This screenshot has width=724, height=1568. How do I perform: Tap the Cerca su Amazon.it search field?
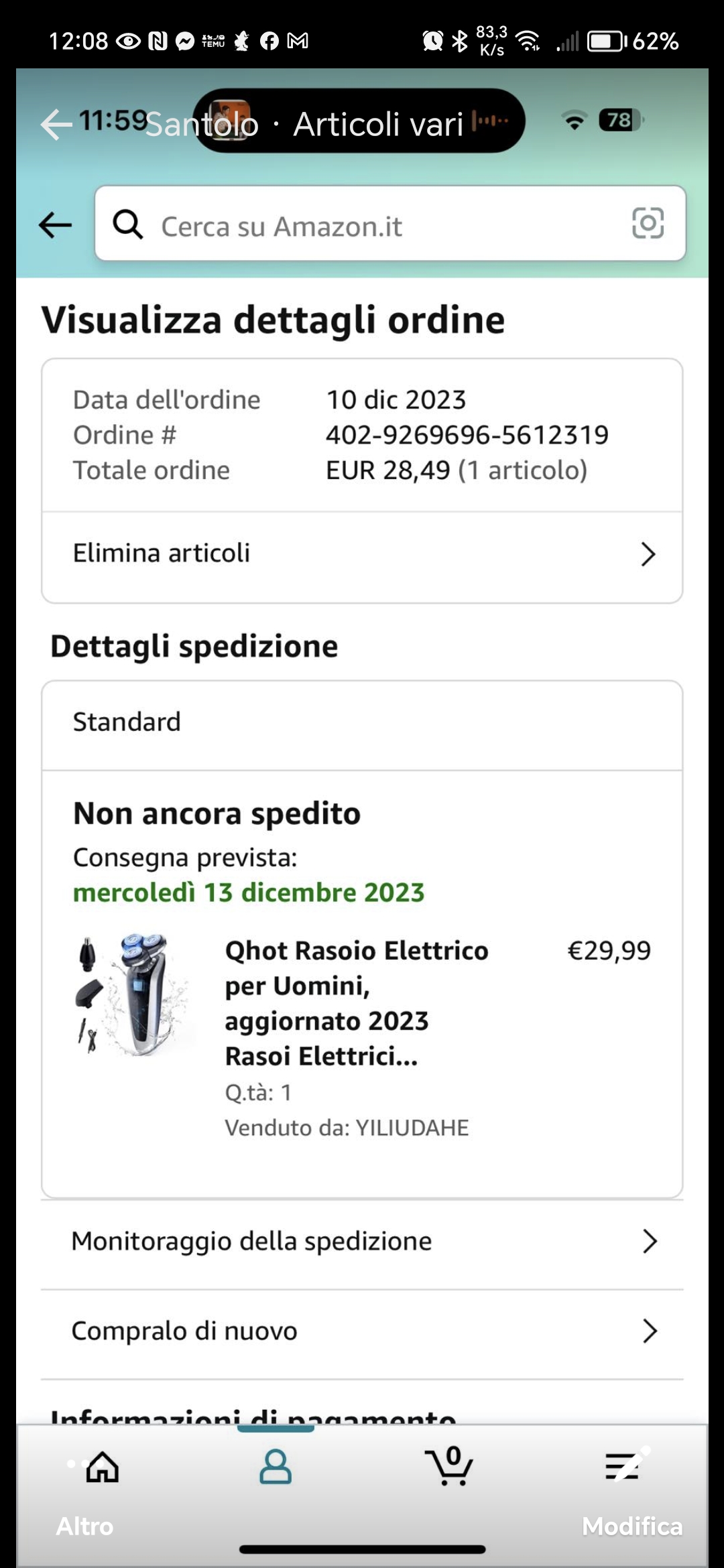pyautogui.click(x=375, y=226)
